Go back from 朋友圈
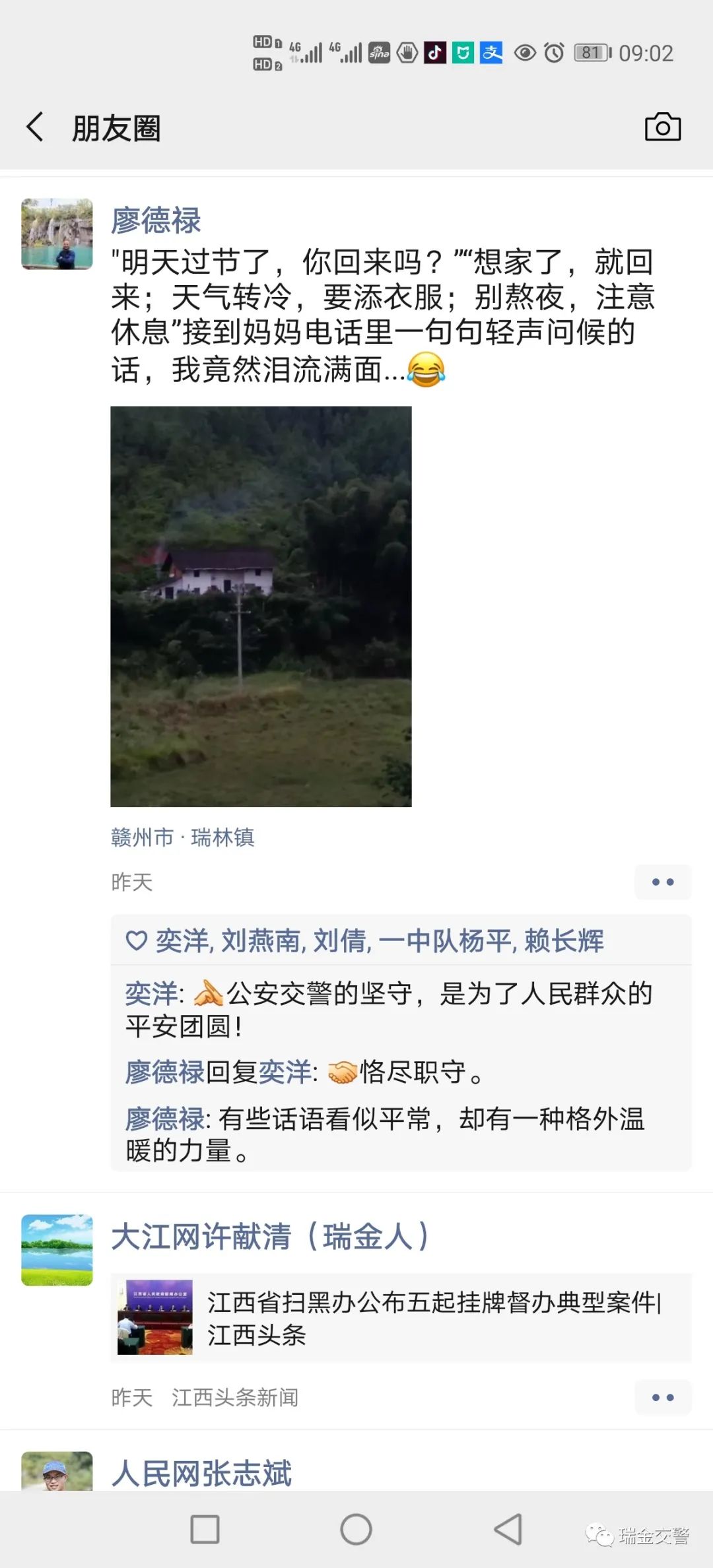 tap(35, 127)
